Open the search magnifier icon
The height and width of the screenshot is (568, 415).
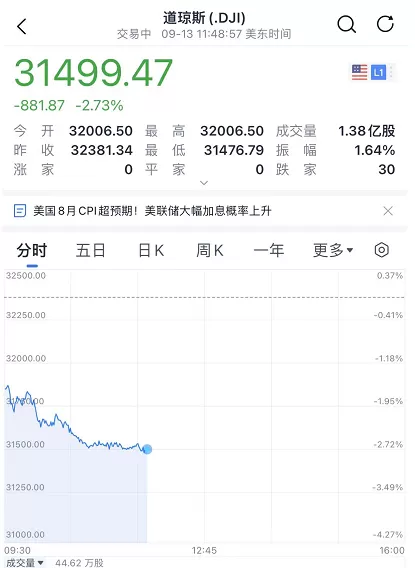tap(347, 25)
